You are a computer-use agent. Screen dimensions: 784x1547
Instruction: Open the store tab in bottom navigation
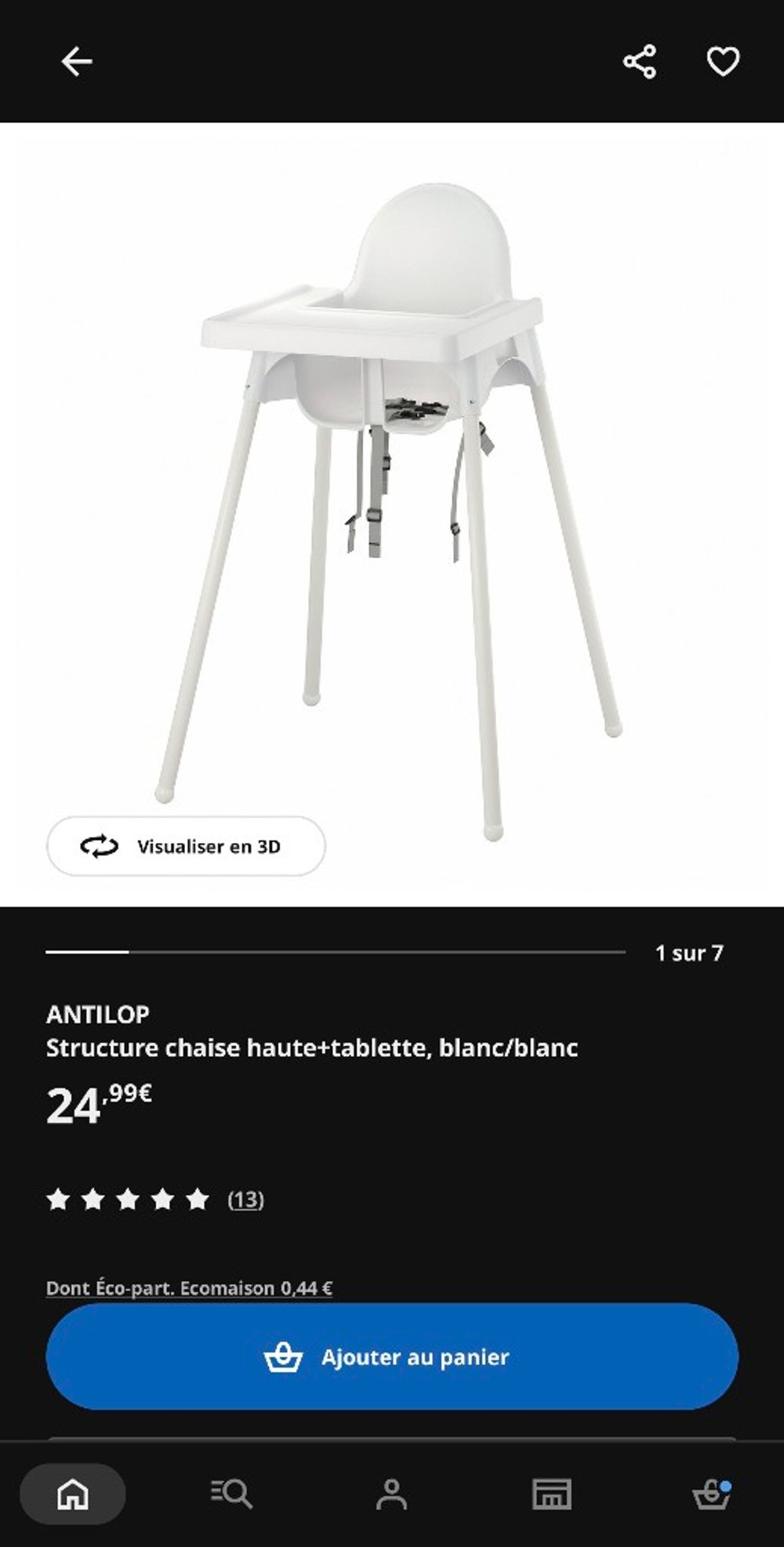tap(551, 1494)
